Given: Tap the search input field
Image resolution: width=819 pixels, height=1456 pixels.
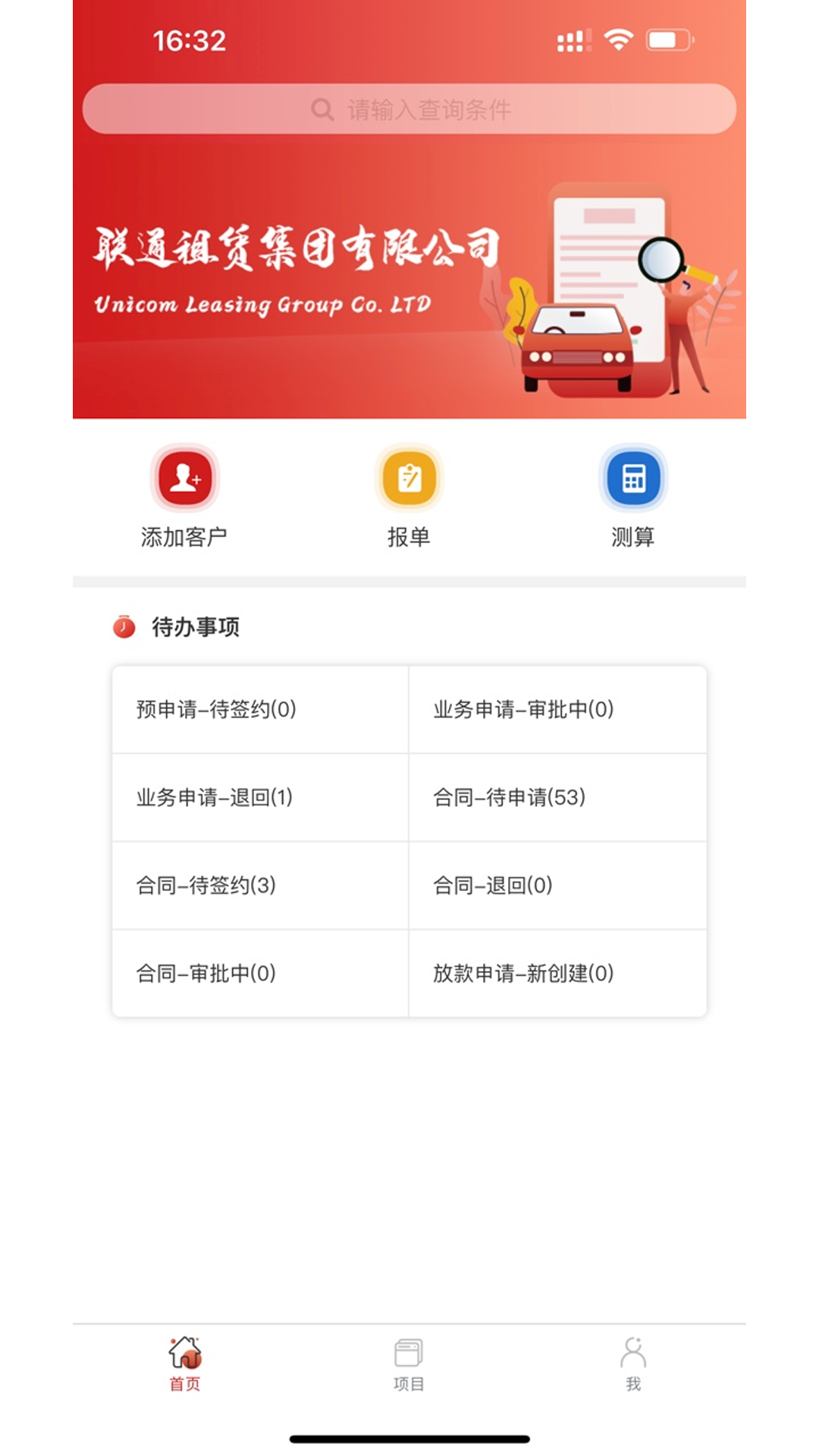Looking at the screenshot, I should click(455, 108).
